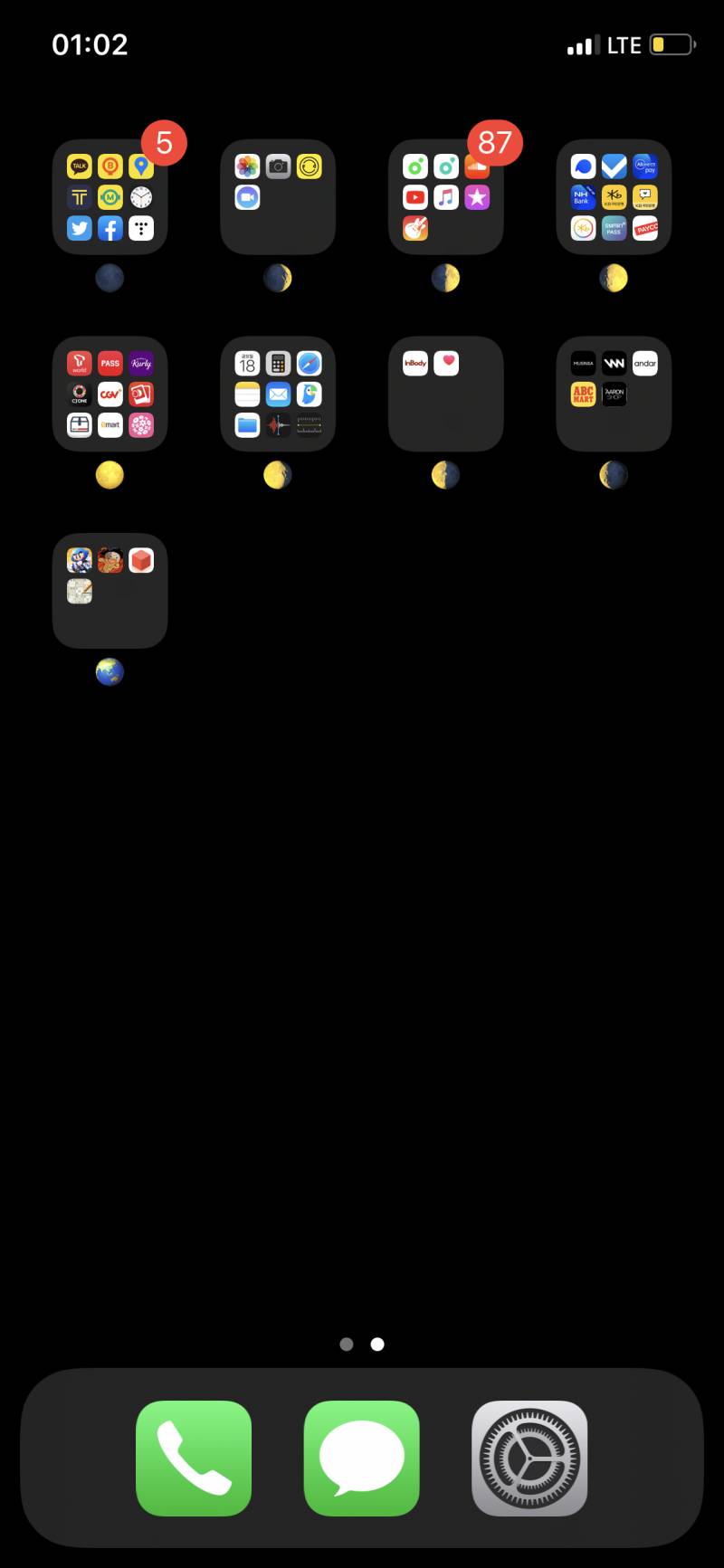724x1568 pixels.
Task: Open the folder with KakaoTalk and Twitter
Action: click(110, 197)
